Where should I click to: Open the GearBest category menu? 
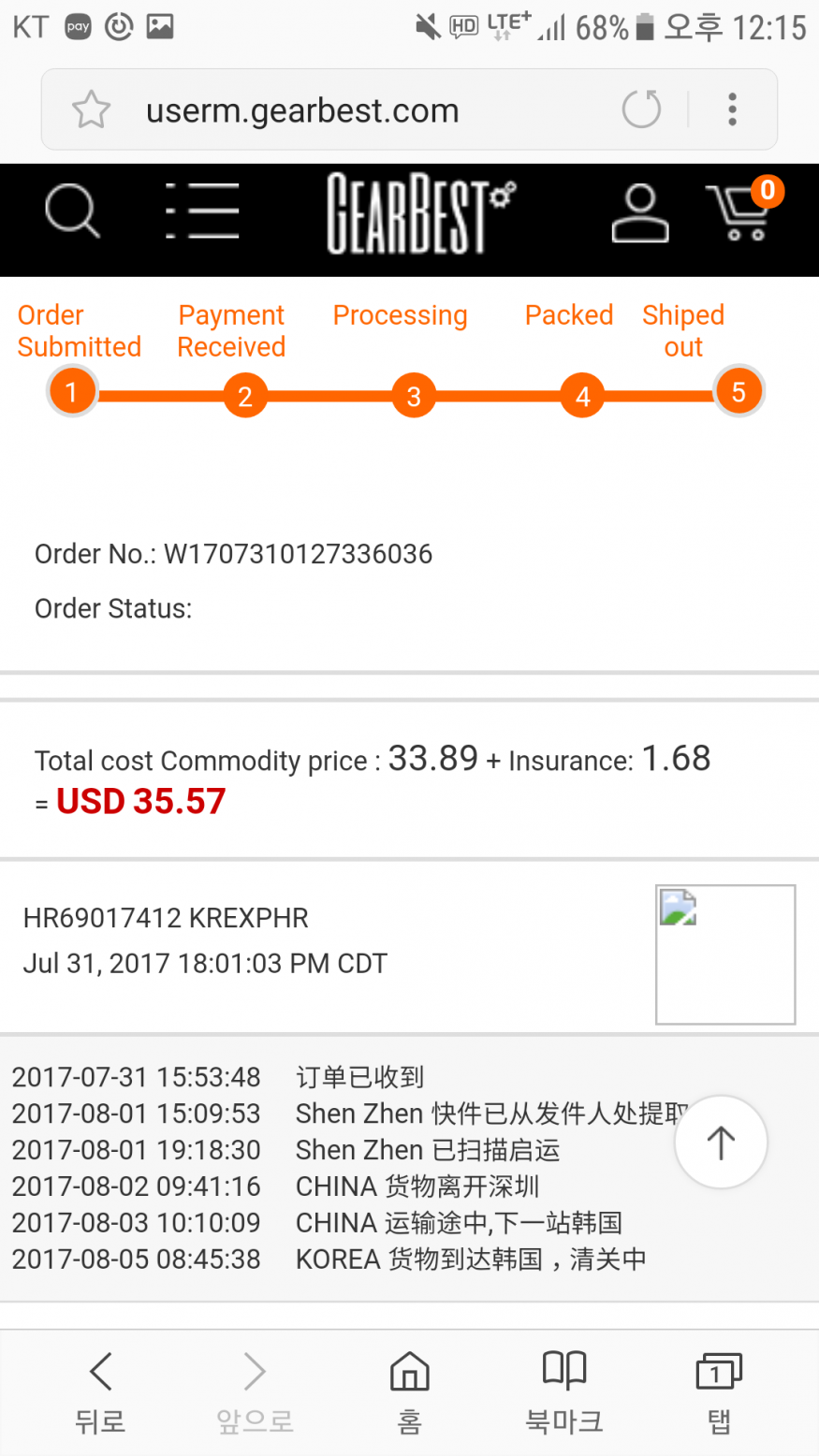(x=201, y=211)
